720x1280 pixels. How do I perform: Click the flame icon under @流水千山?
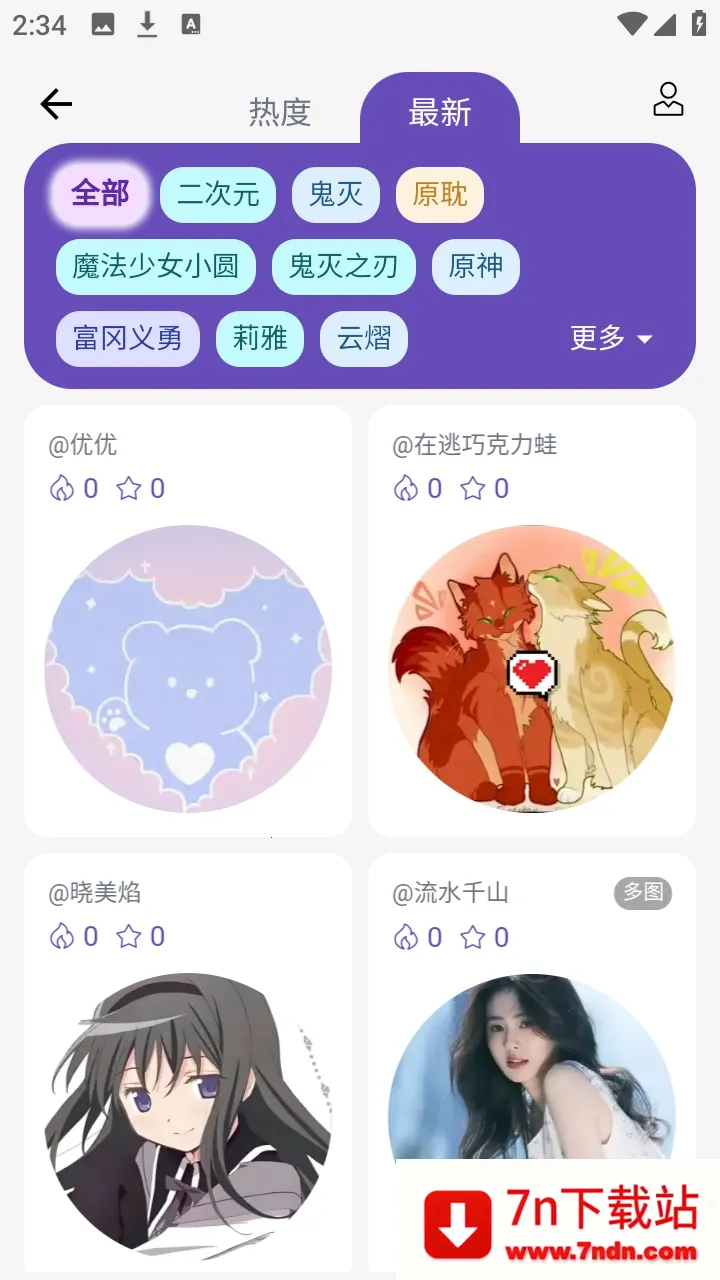[x=405, y=937]
